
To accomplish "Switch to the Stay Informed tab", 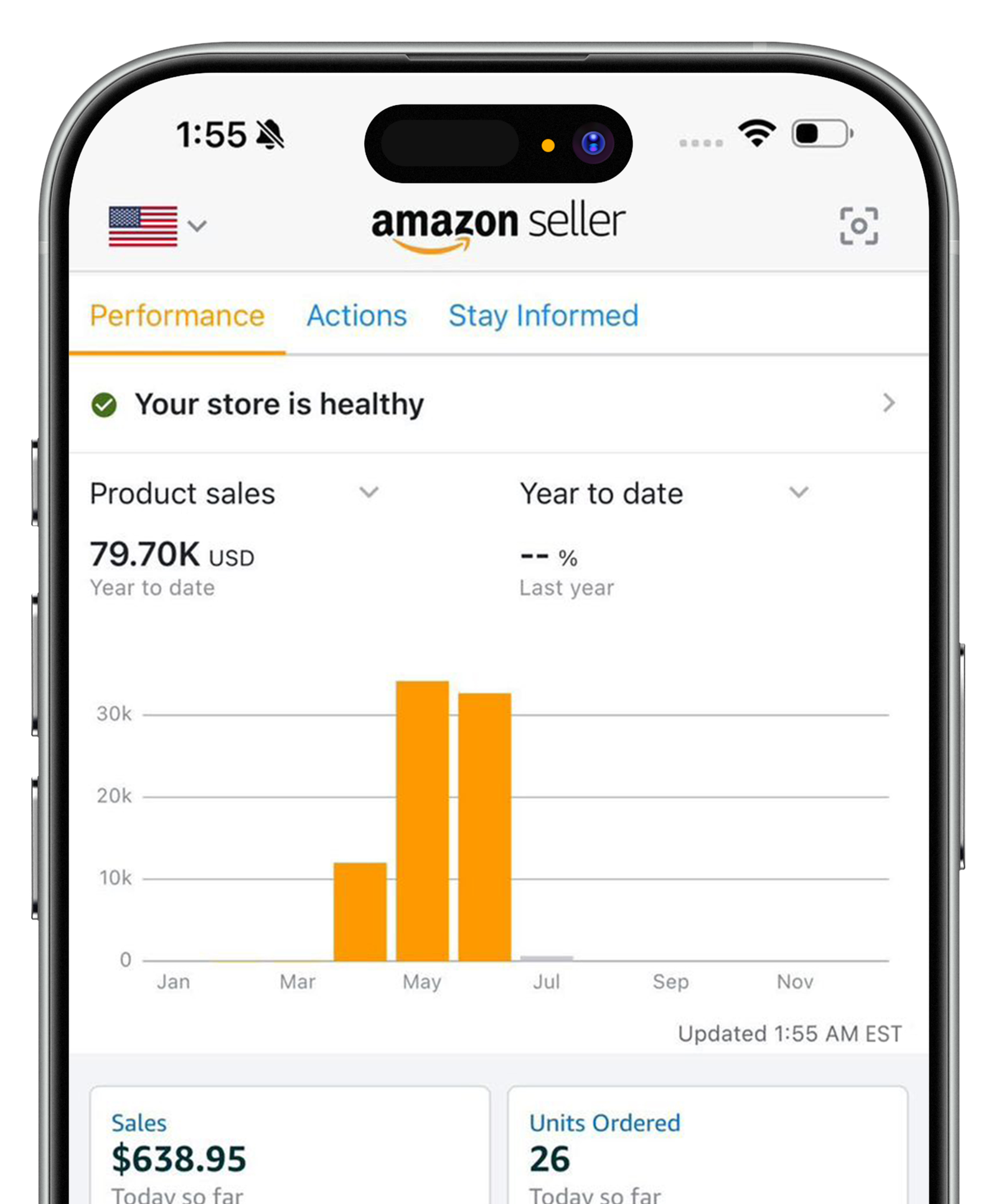I will (543, 316).
